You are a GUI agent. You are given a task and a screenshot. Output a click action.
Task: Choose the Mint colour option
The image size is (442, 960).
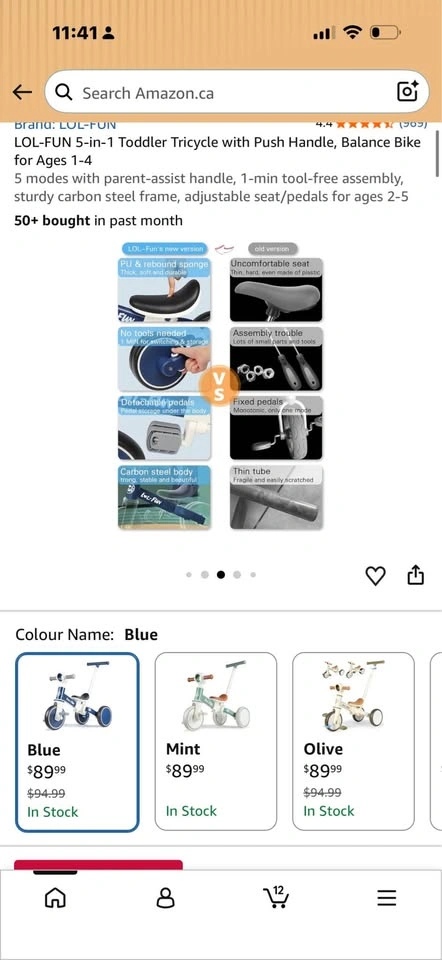tap(215, 741)
